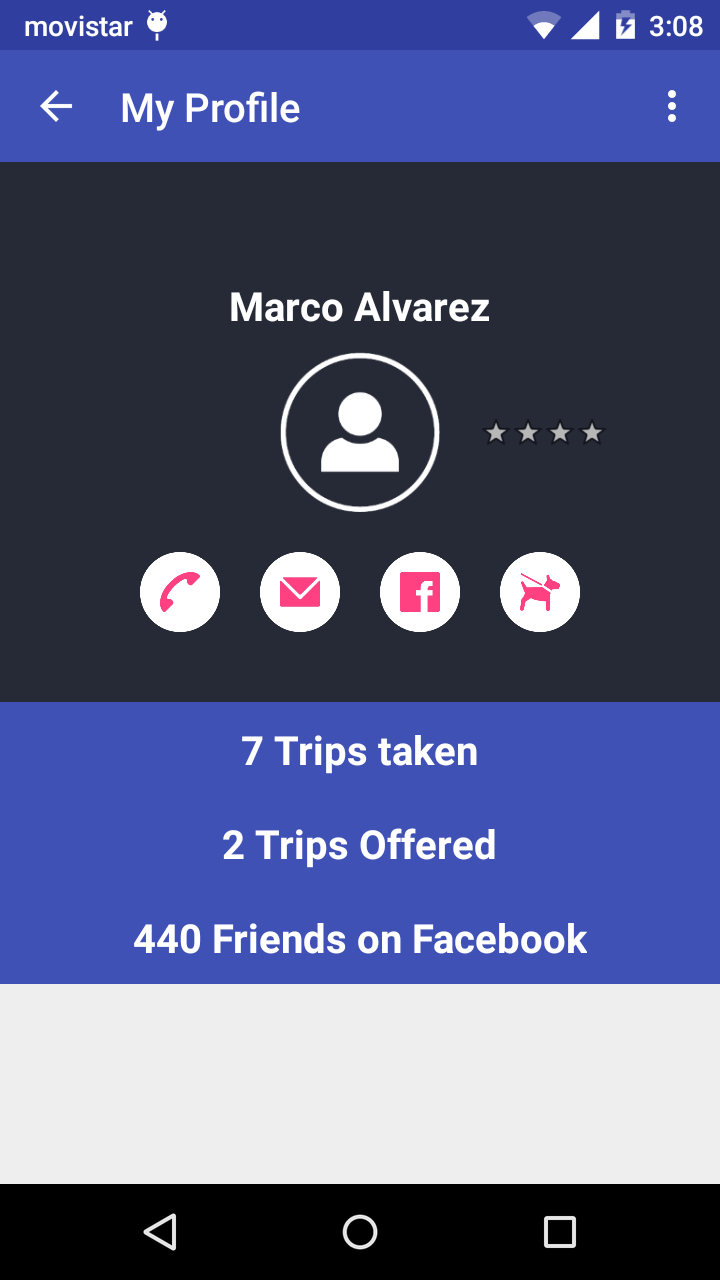Tap the profile picture avatar
Image resolution: width=720 pixels, height=1280 pixels.
[360, 432]
